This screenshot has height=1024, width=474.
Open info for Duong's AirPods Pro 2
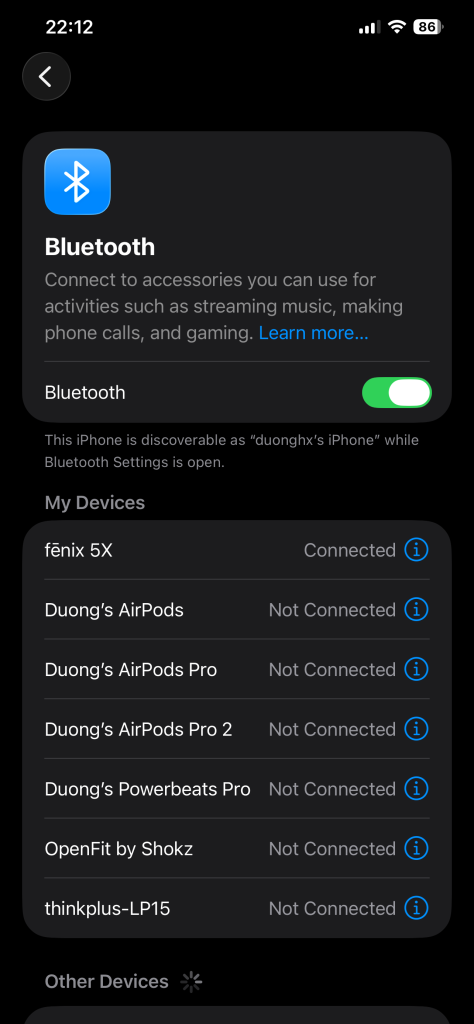[416, 729]
